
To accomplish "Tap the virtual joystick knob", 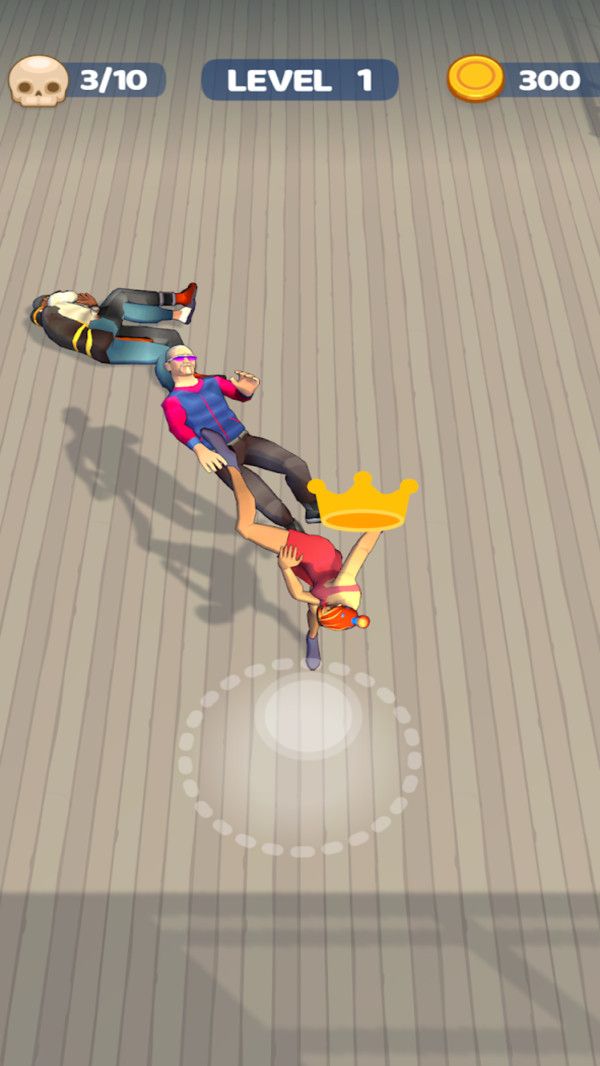I will 308,716.
